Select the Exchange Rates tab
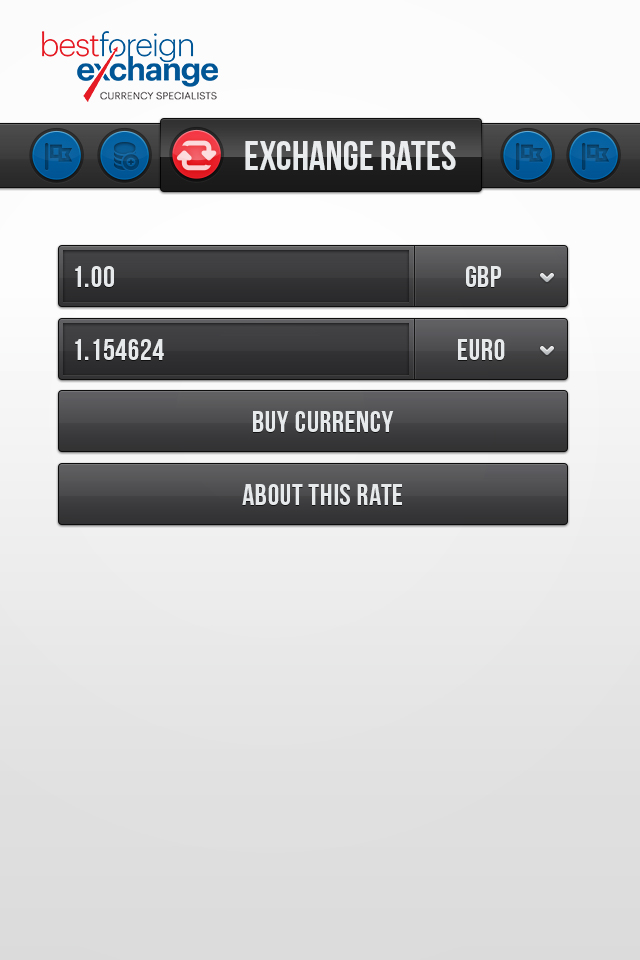640x960 pixels. pos(321,156)
